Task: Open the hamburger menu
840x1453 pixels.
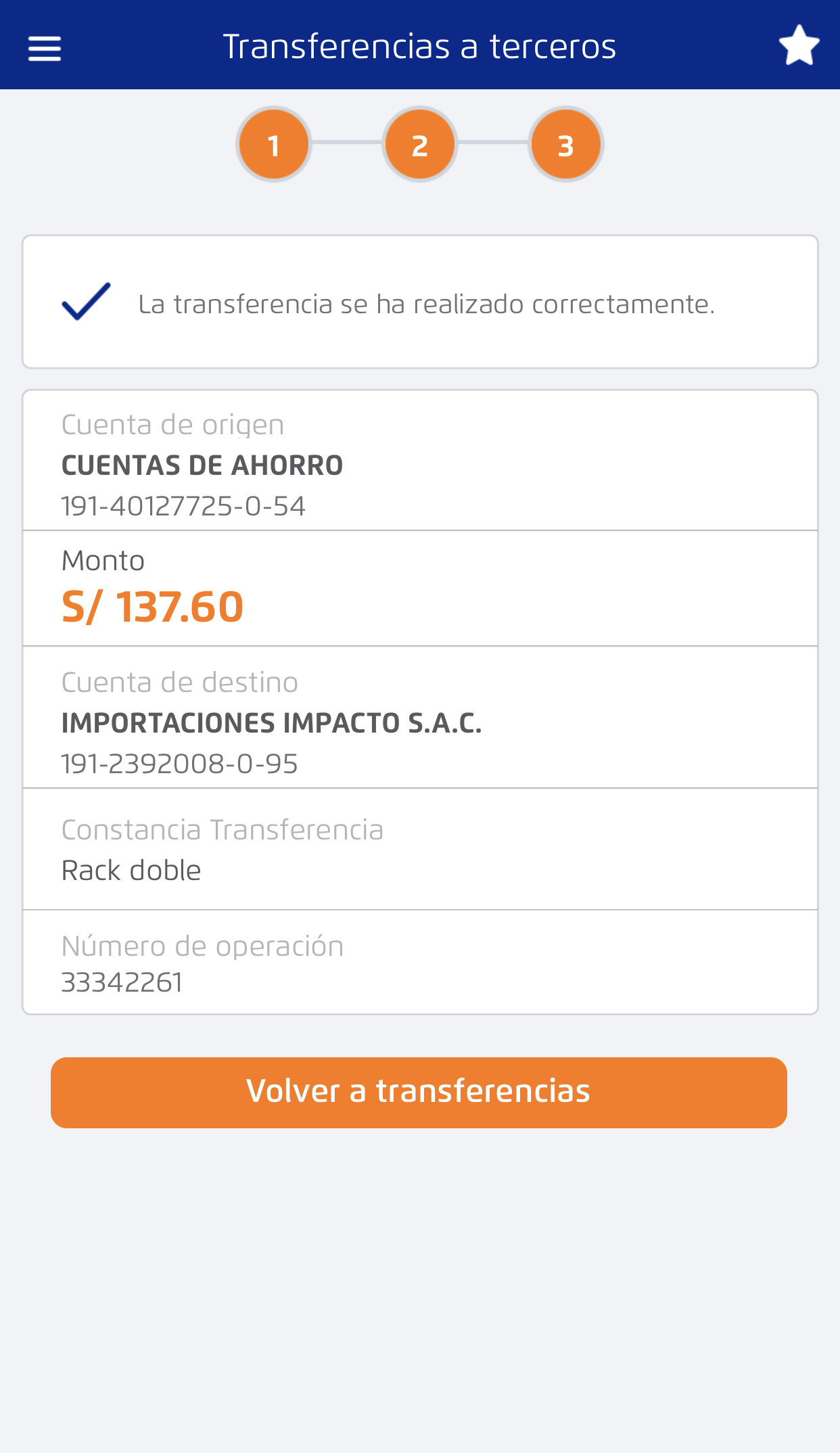Action: coord(45,48)
